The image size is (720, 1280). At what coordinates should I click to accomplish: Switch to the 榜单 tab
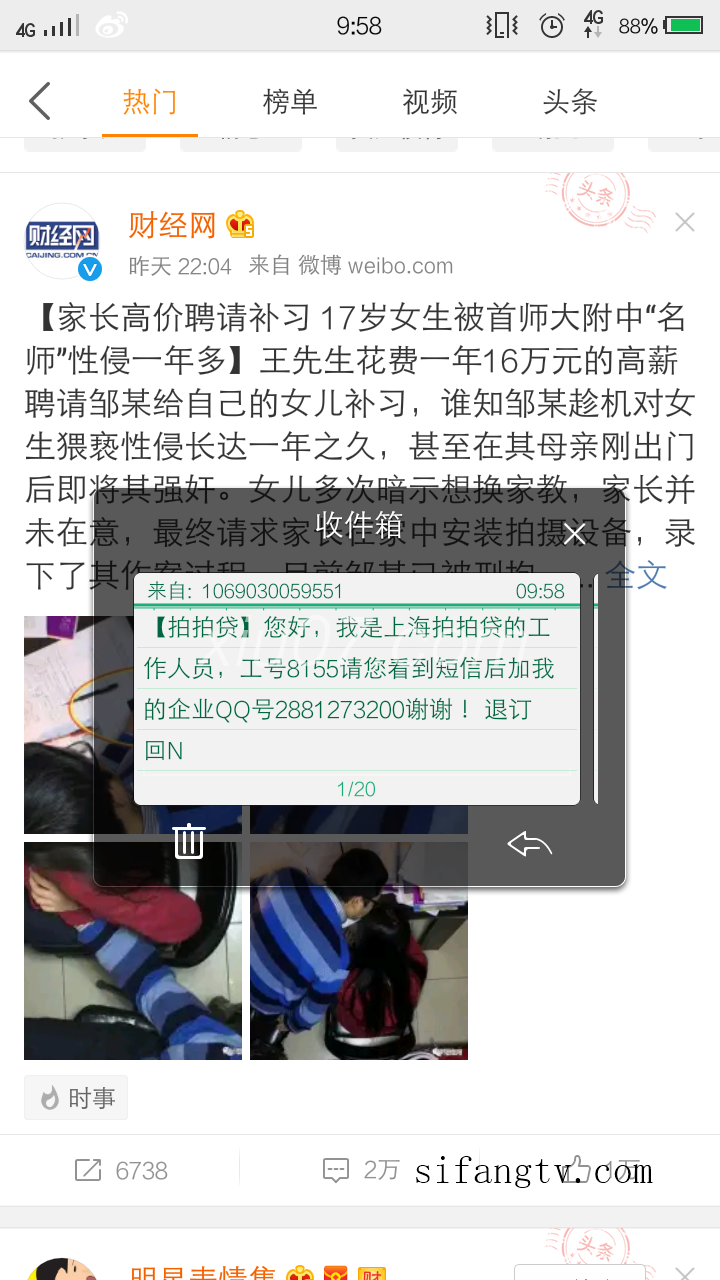[290, 101]
